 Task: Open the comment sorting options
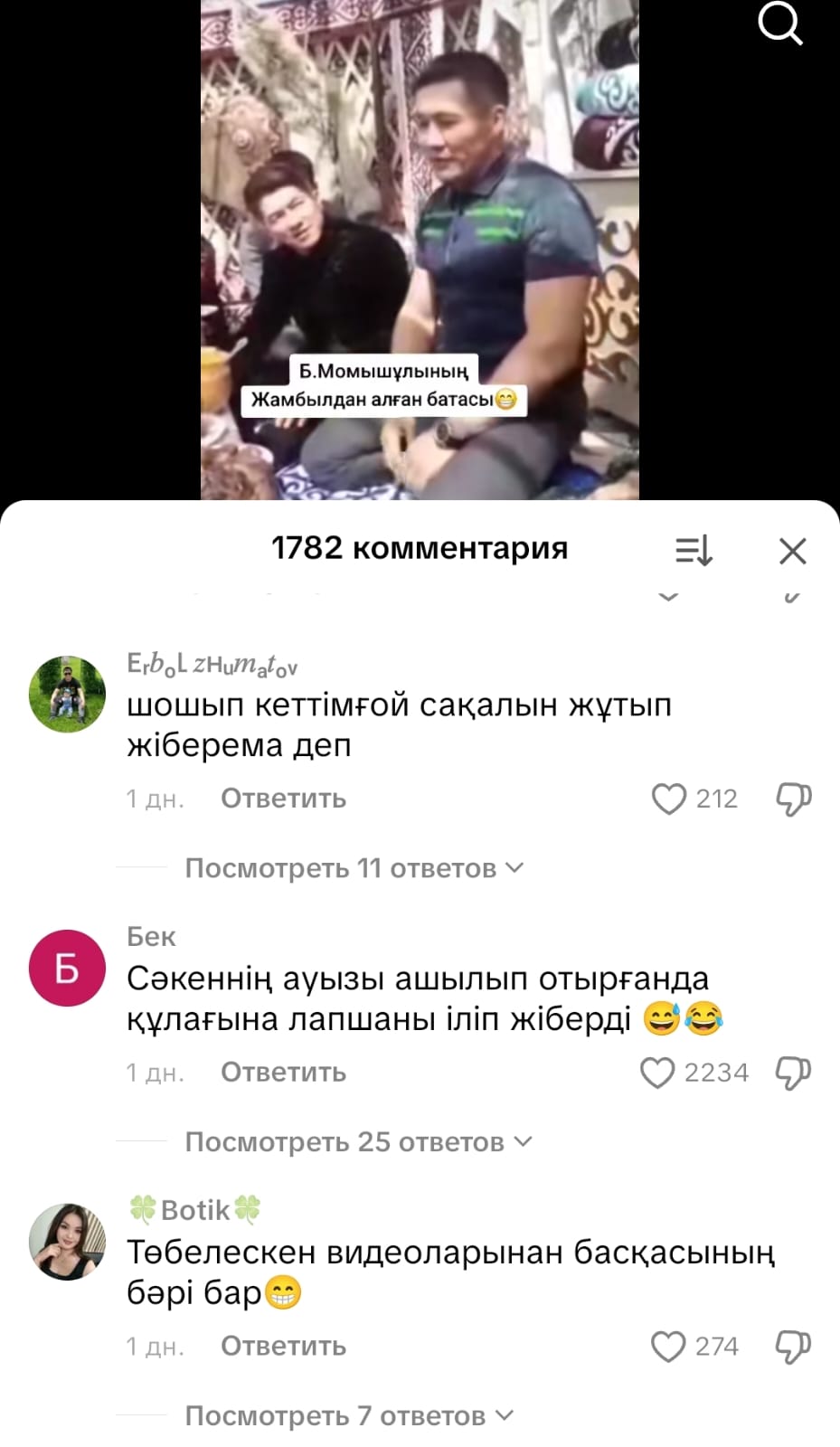[694, 551]
